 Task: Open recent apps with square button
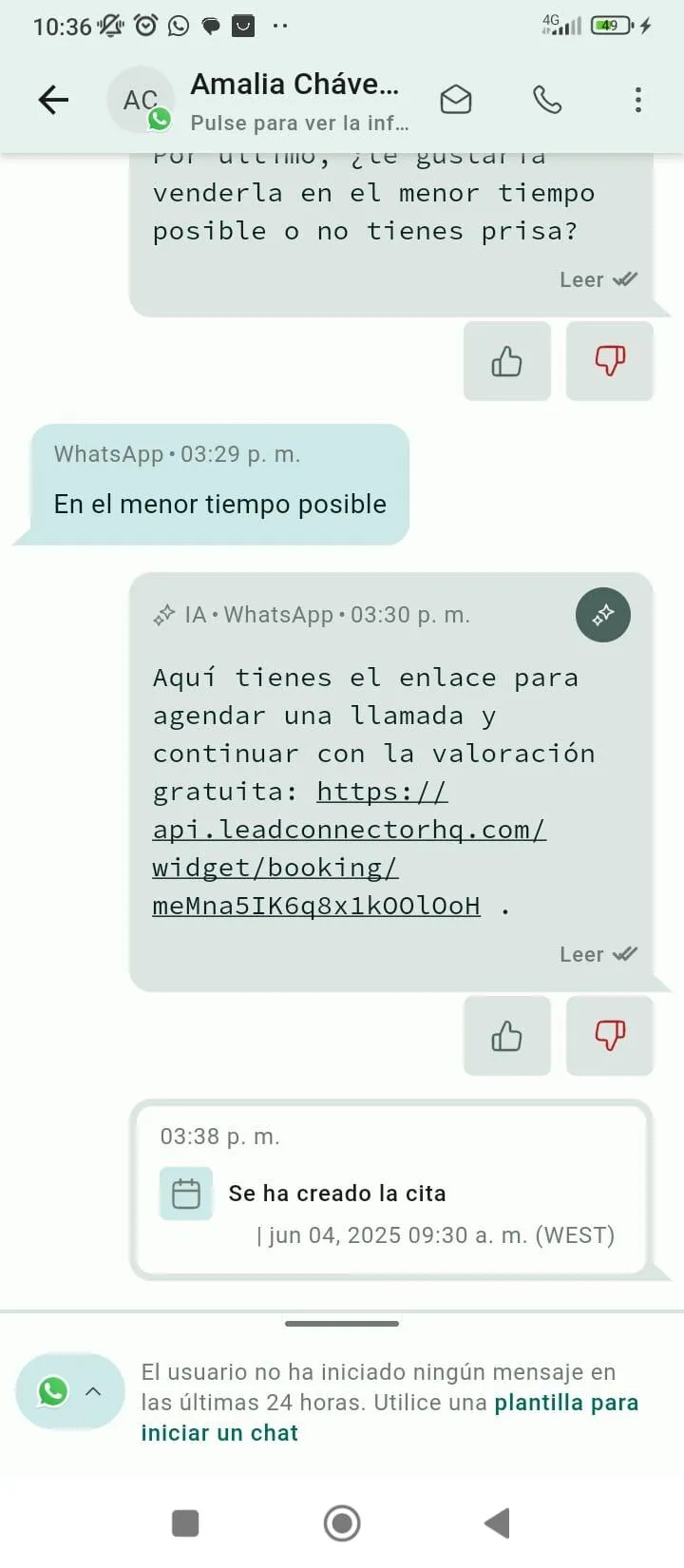[x=185, y=1523]
